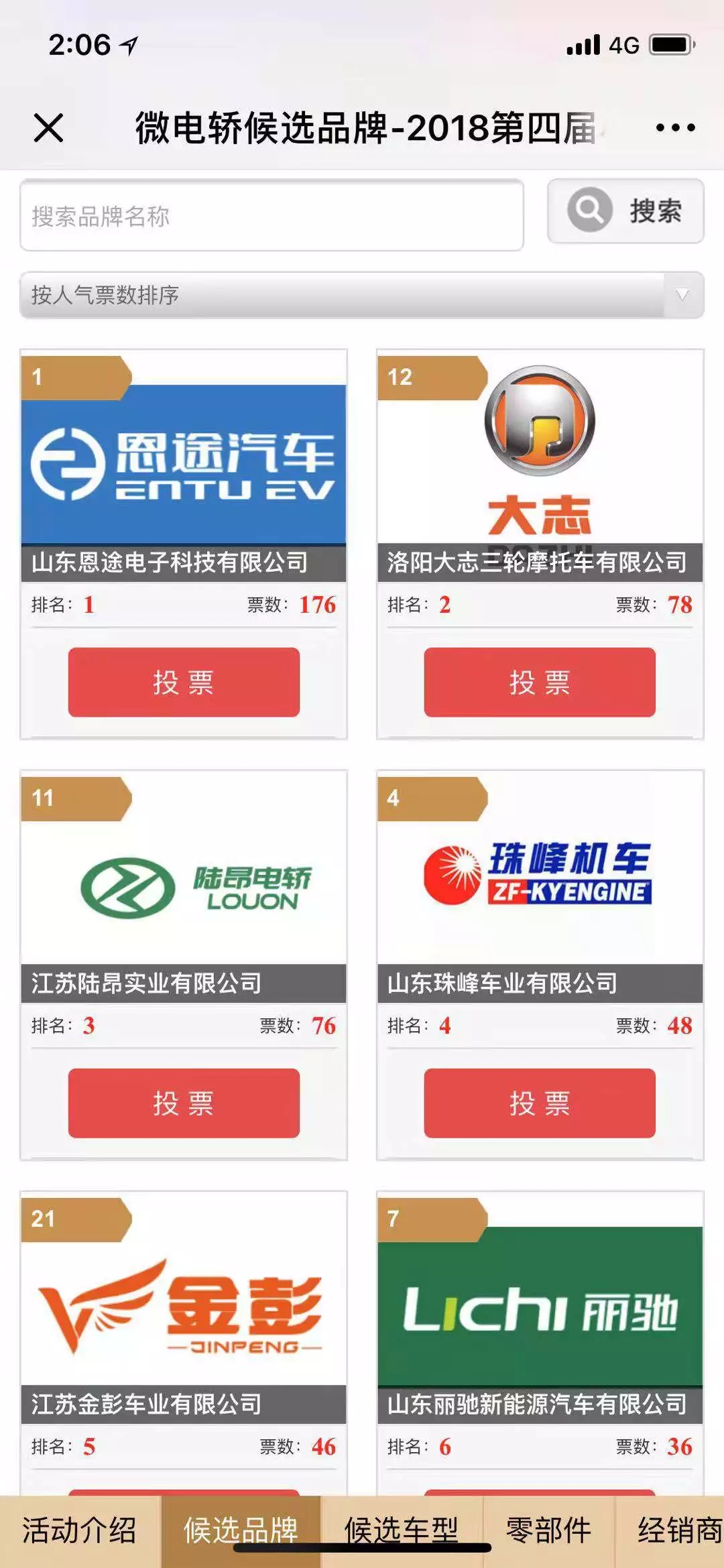
Task: Switch to the 候选车型 tab
Action: (401, 1531)
